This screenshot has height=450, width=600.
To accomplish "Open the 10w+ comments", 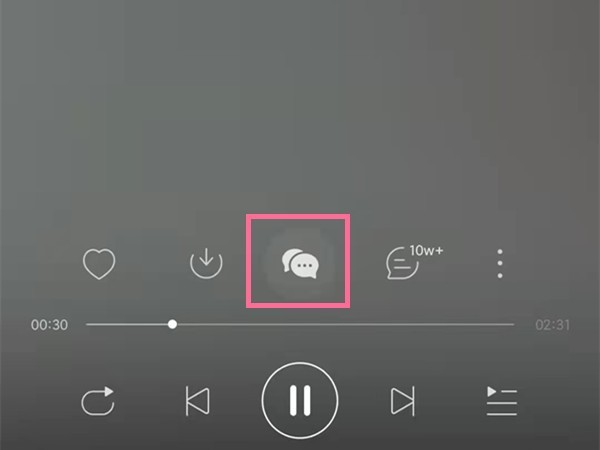I will tap(403, 263).
